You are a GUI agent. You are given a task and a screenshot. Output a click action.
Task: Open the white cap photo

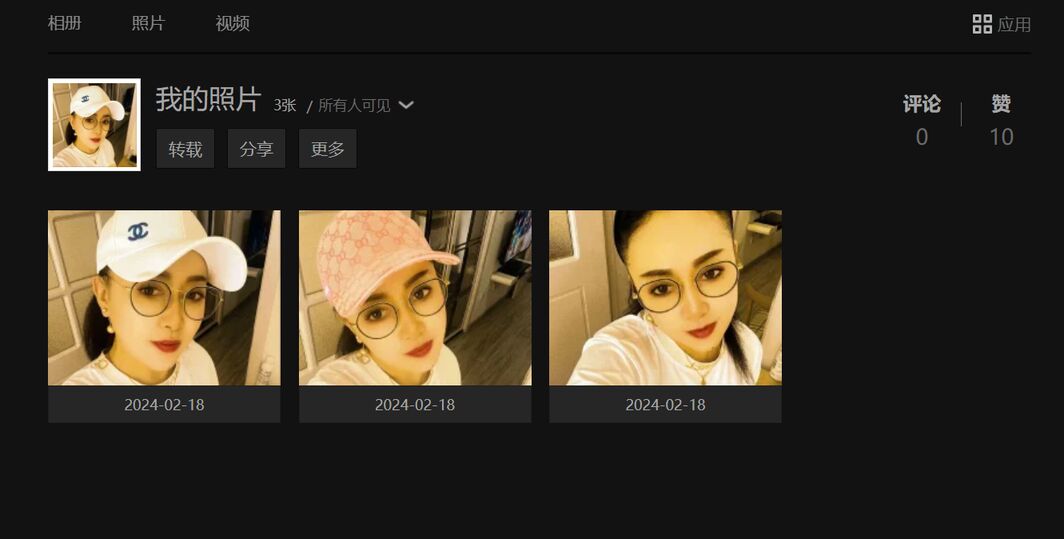[164, 297]
